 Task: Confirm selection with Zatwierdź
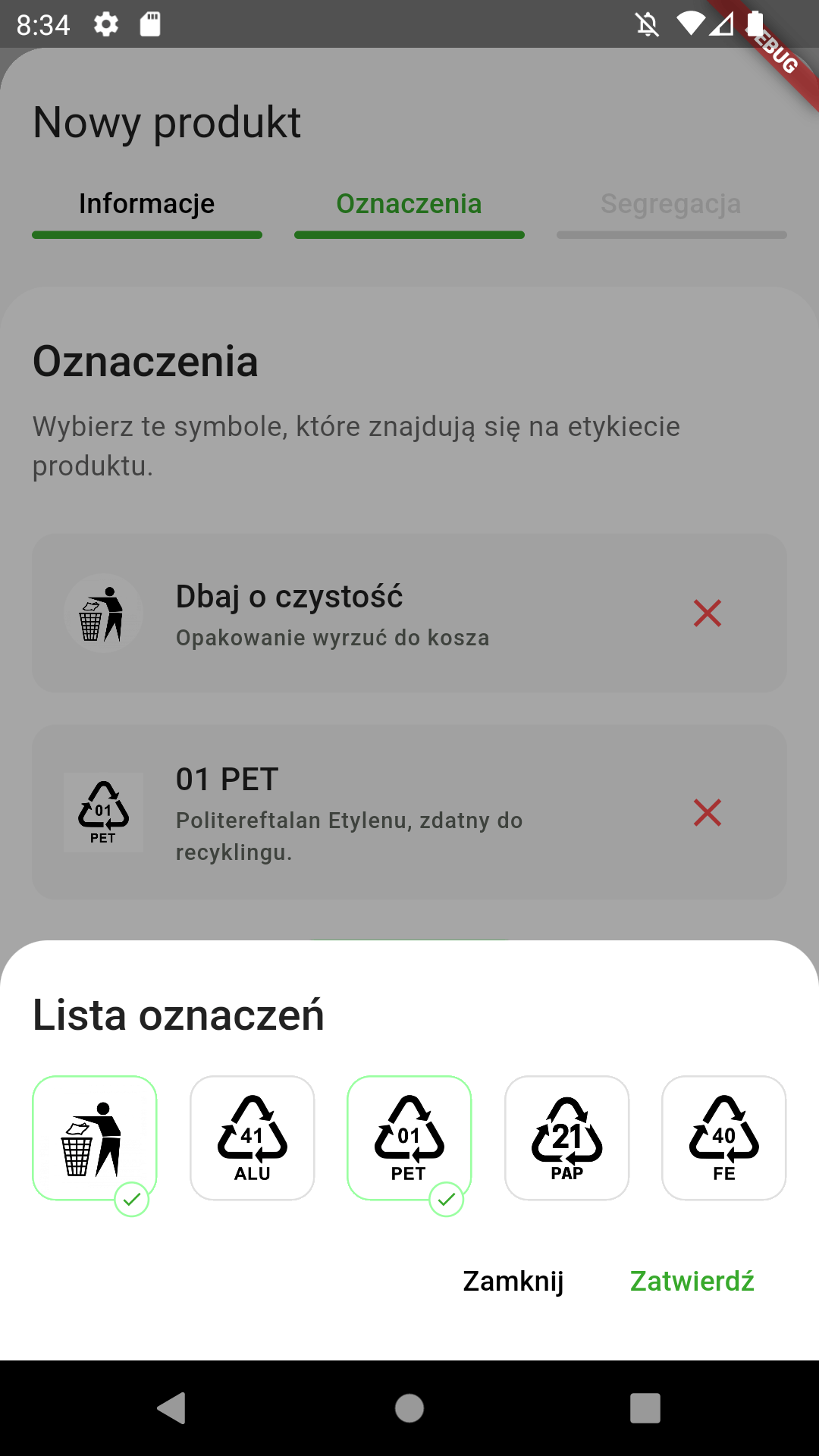692,1281
